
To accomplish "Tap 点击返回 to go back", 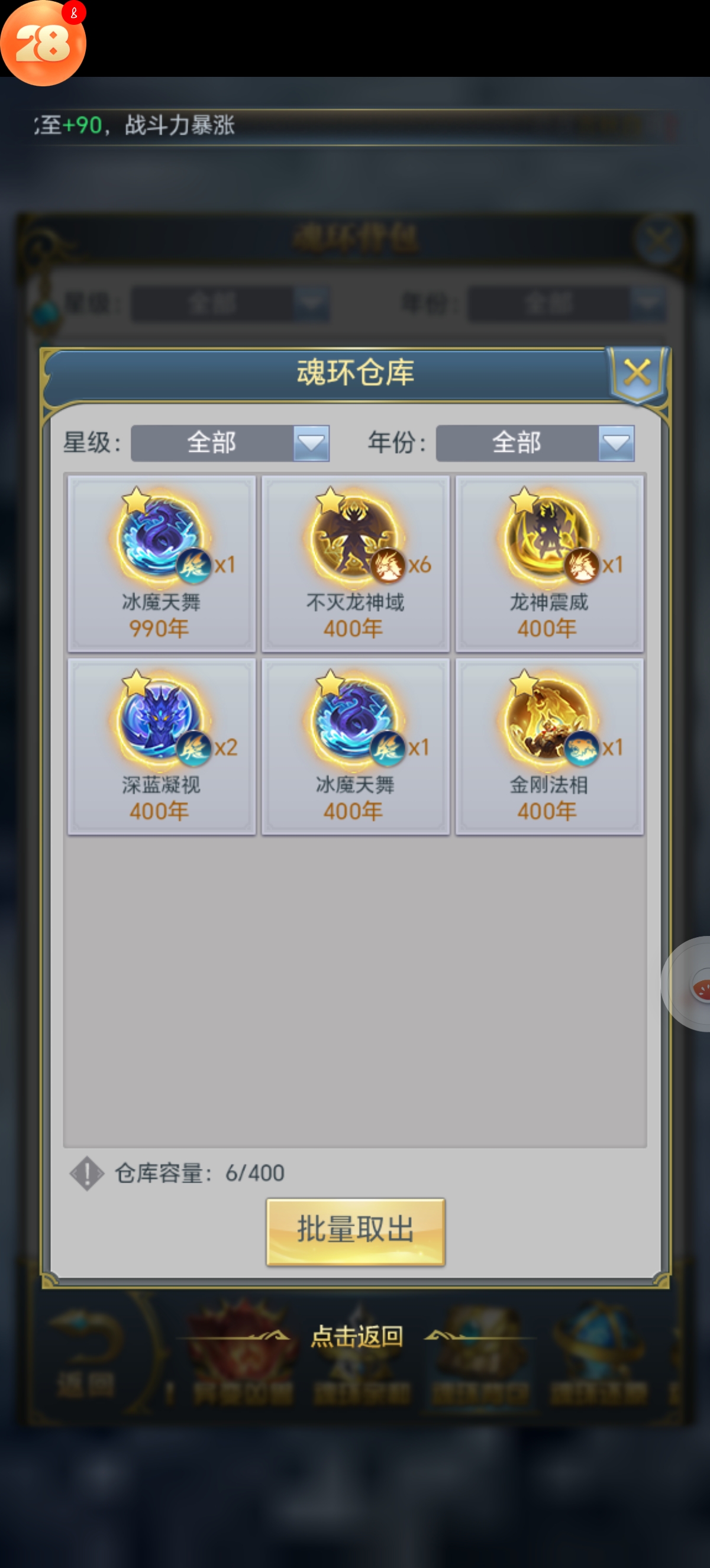I will click(x=356, y=1337).
